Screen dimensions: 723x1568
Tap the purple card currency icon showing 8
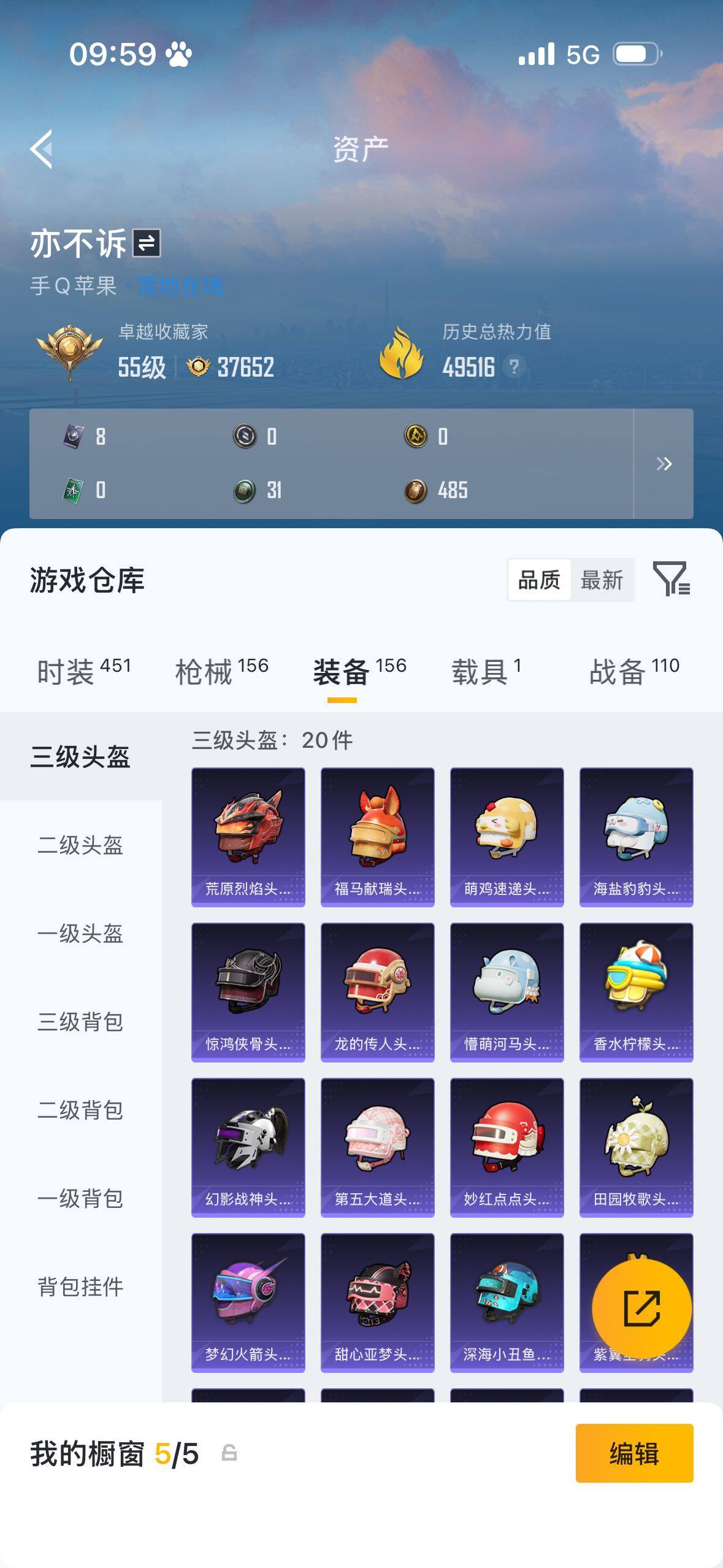(x=73, y=437)
